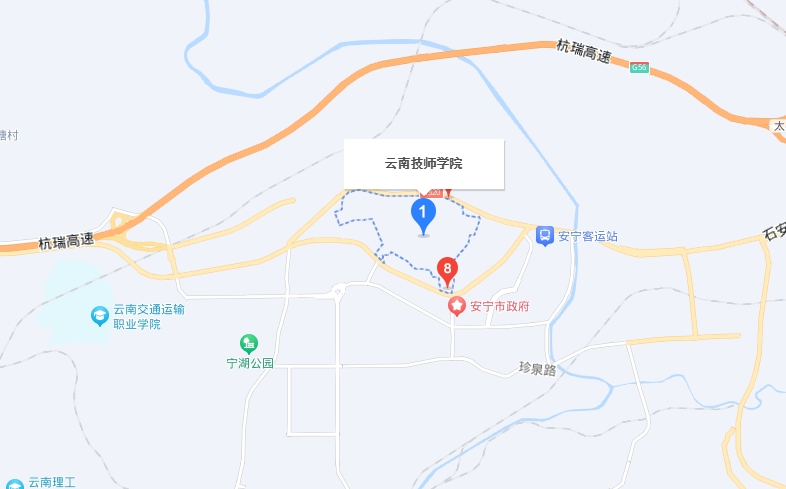The width and height of the screenshot is (786, 489).
Task: Select the 安宁市政府 government marker
Action: (x=457, y=306)
